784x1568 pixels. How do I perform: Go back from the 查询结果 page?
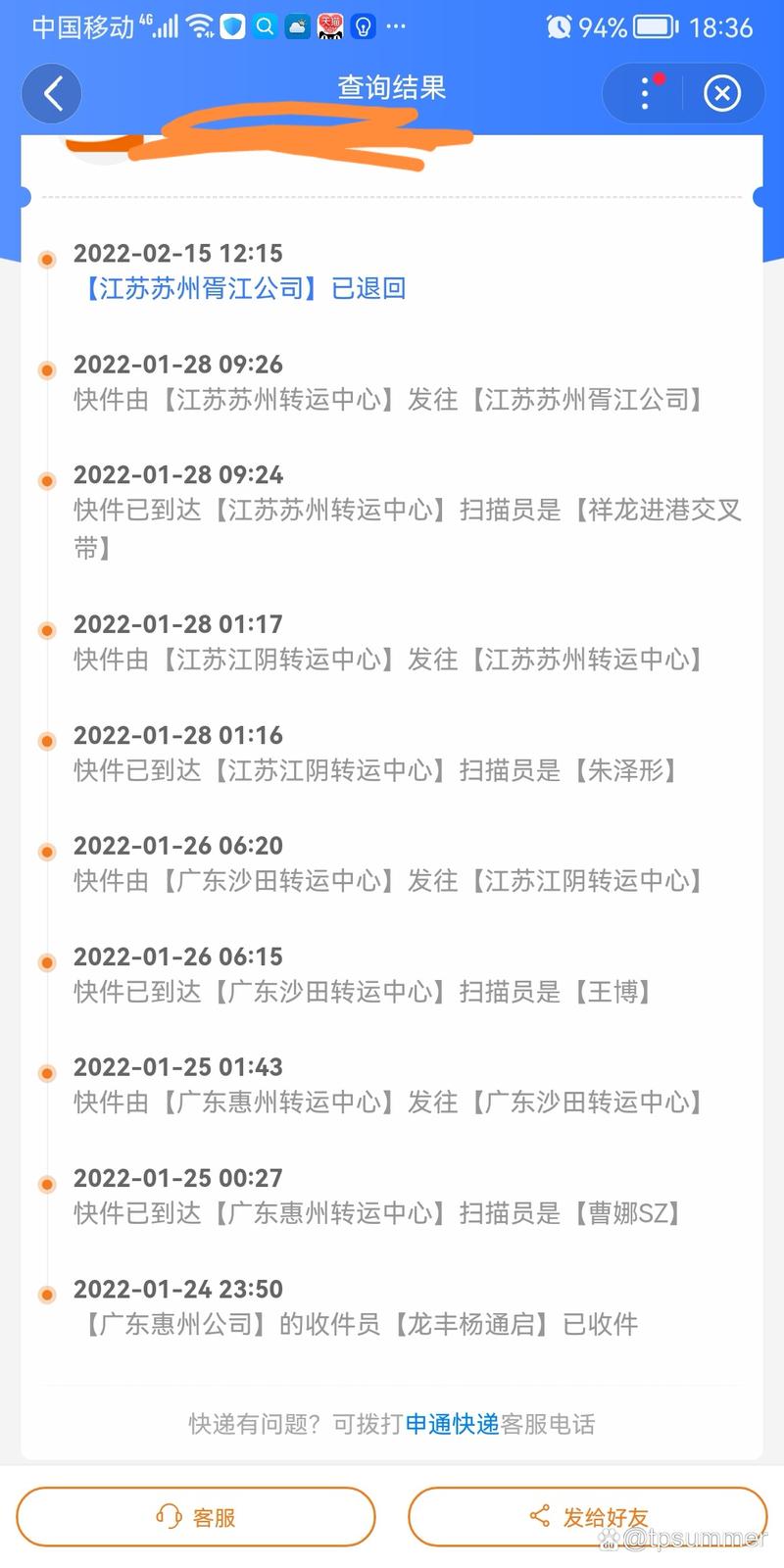point(52,94)
